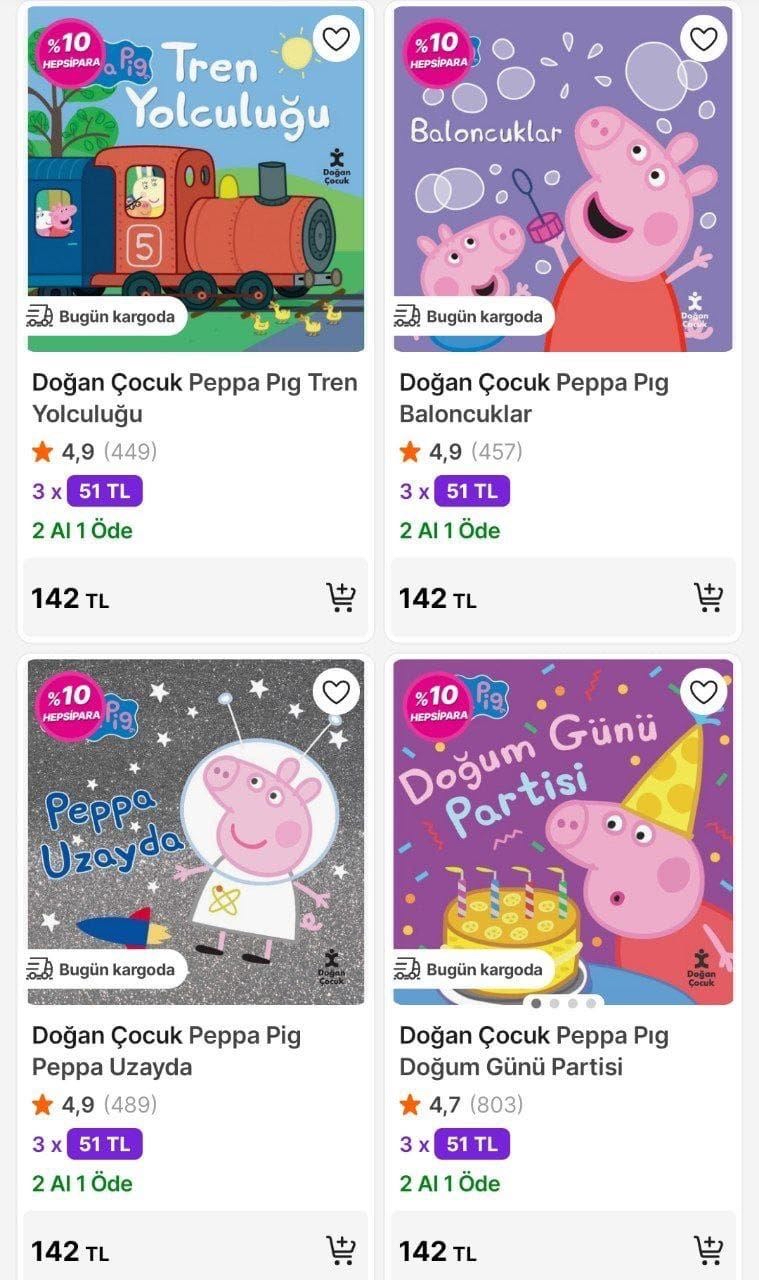Favorite the Baloncuklar book
This screenshot has height=1280, width=759.
[704, 39]
